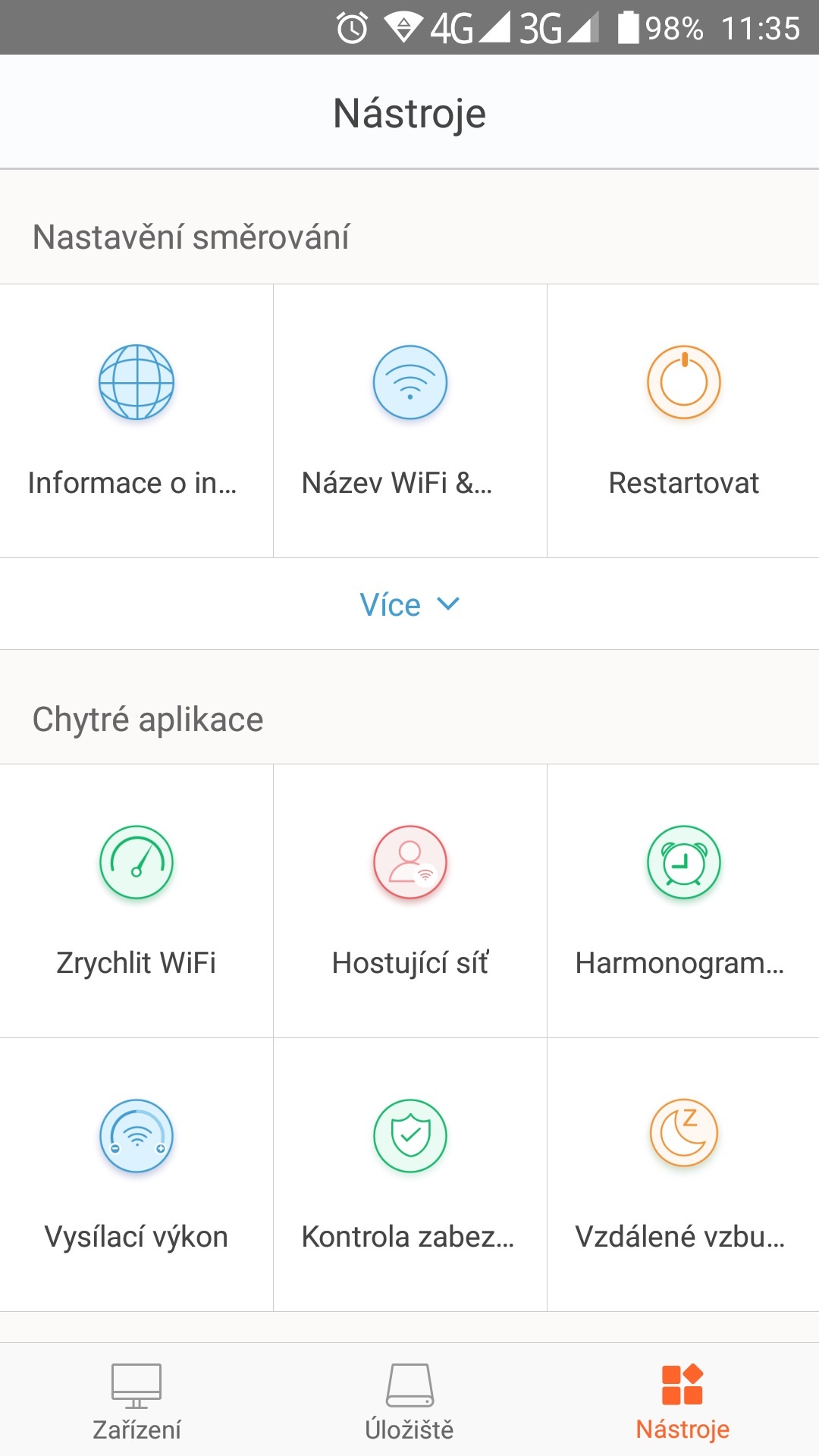The image size is (819, 1456).
Task: Run Kontrola zabez... check
Action: (409, 1175)
